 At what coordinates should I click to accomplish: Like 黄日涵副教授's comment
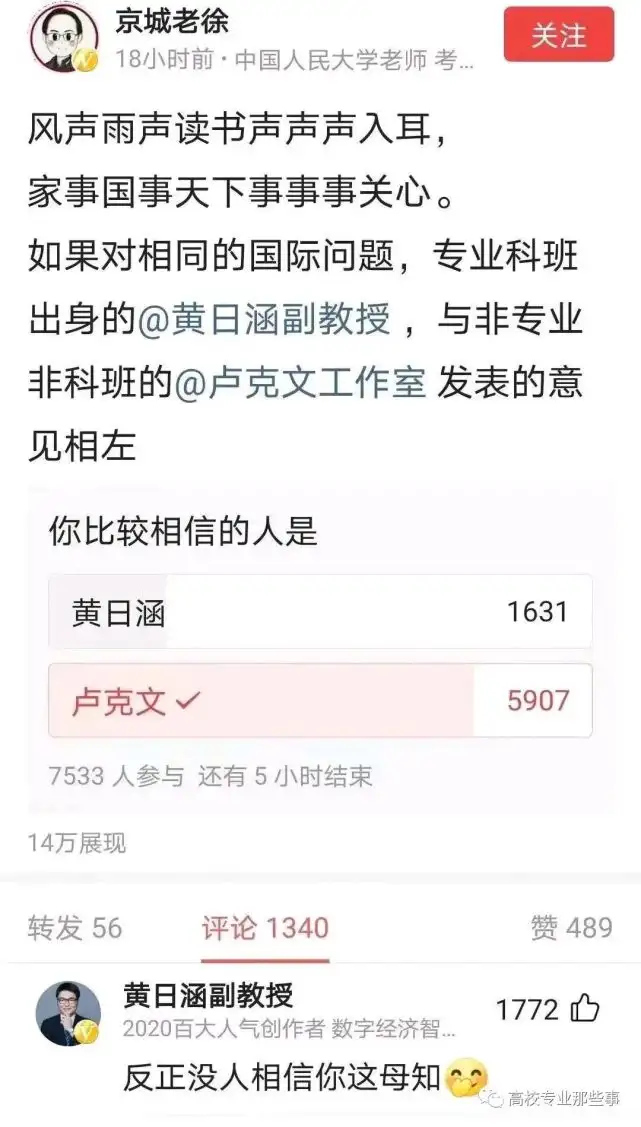click(584, 1010)
